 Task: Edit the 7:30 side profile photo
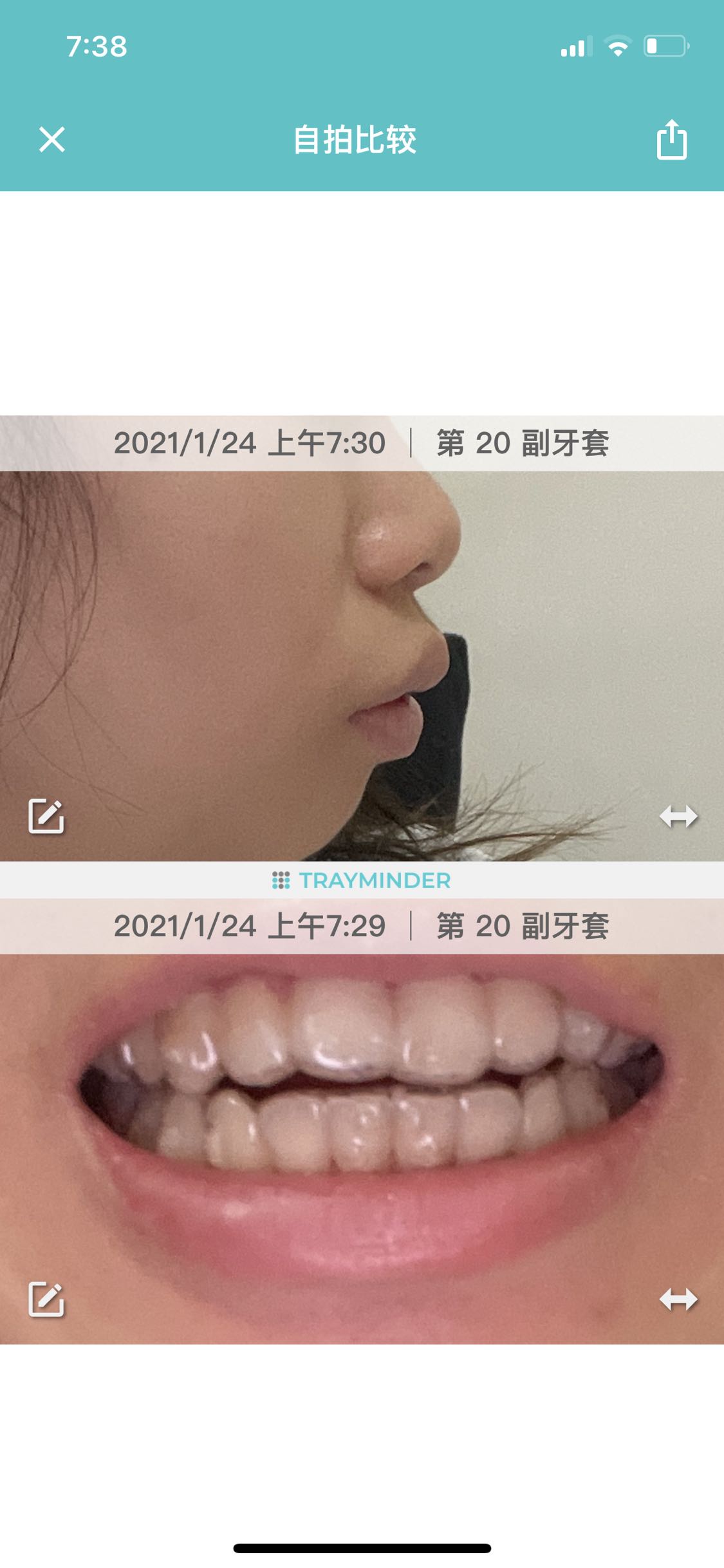[x=46, y=817]
